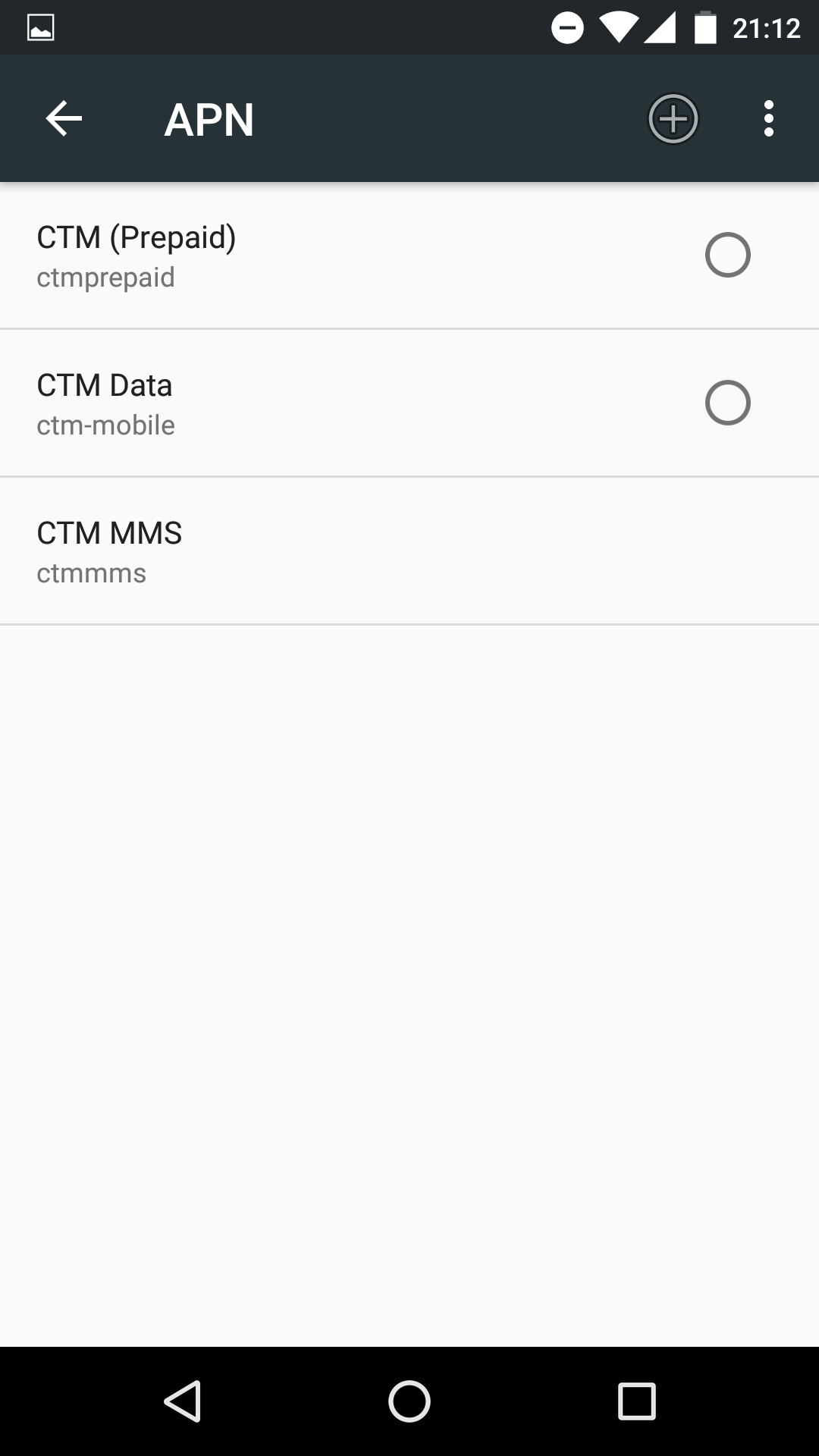The image size is (819, 1456).
Task: Open the CTM Data APN entry
Action: pyautogui.click(x=409, y=403)
